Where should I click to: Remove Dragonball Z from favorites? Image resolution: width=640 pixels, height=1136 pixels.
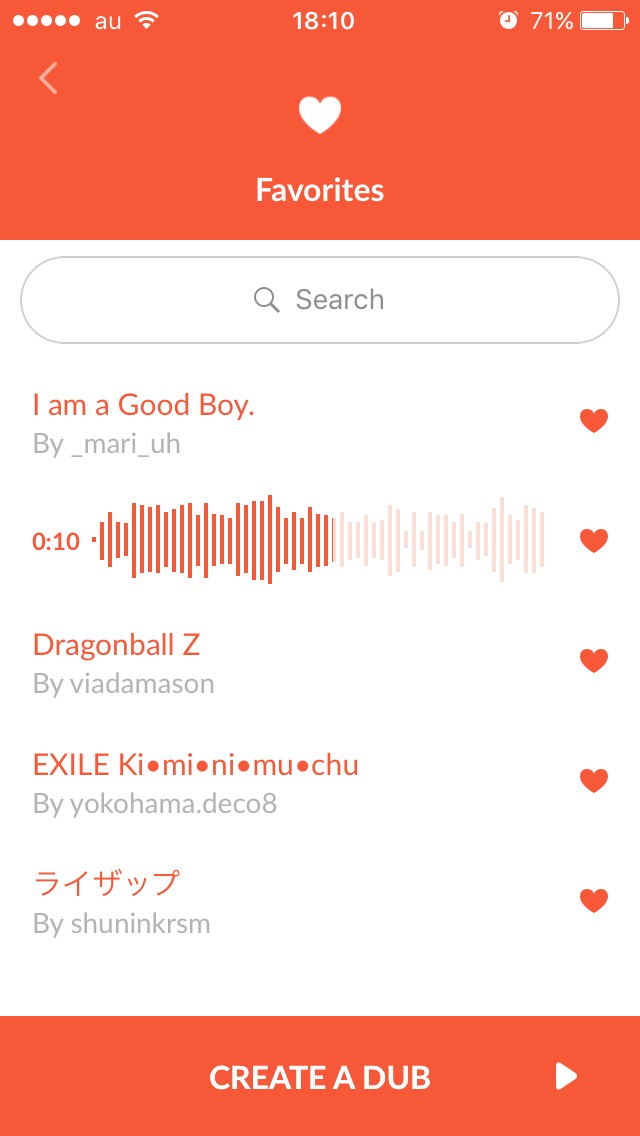coord(594,661)
